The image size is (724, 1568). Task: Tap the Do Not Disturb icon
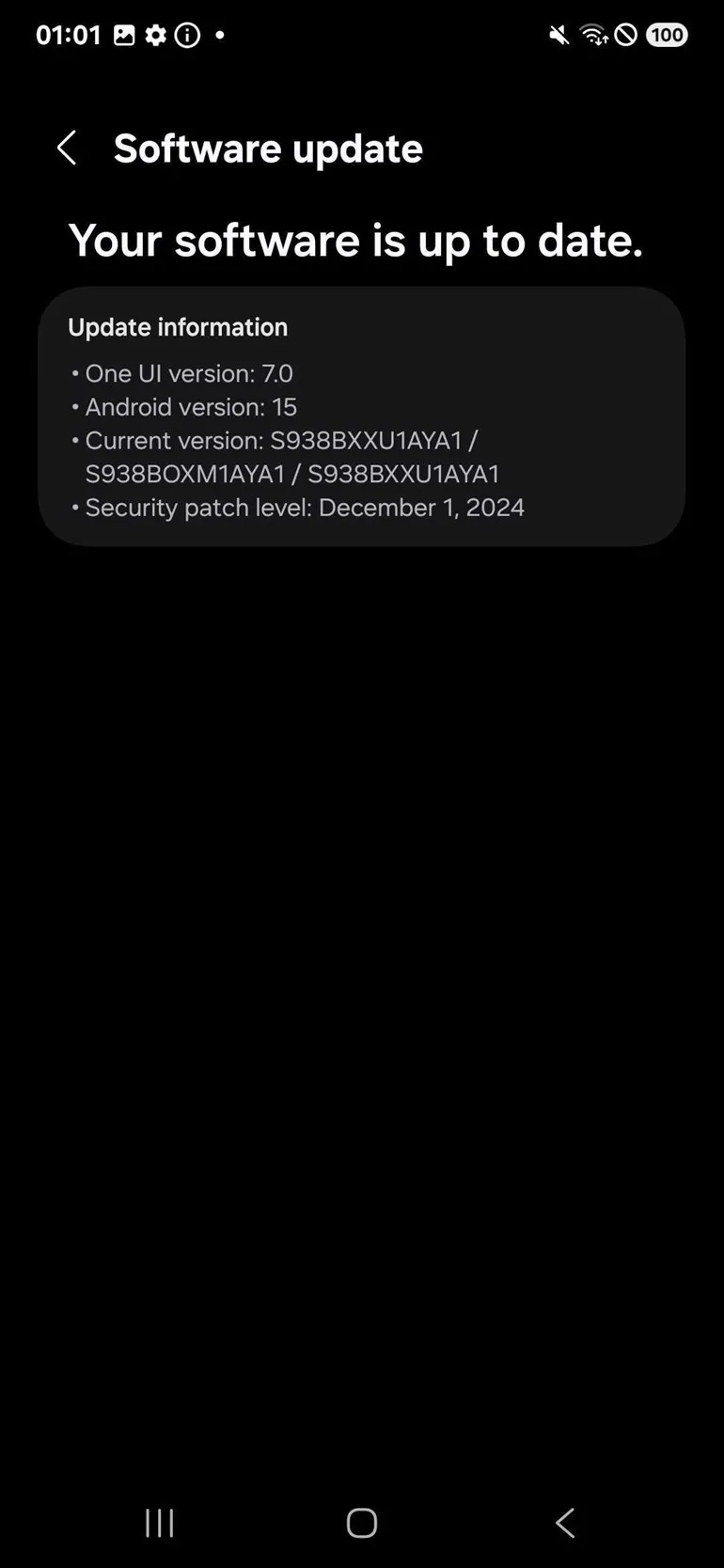(x=627, y=35)
